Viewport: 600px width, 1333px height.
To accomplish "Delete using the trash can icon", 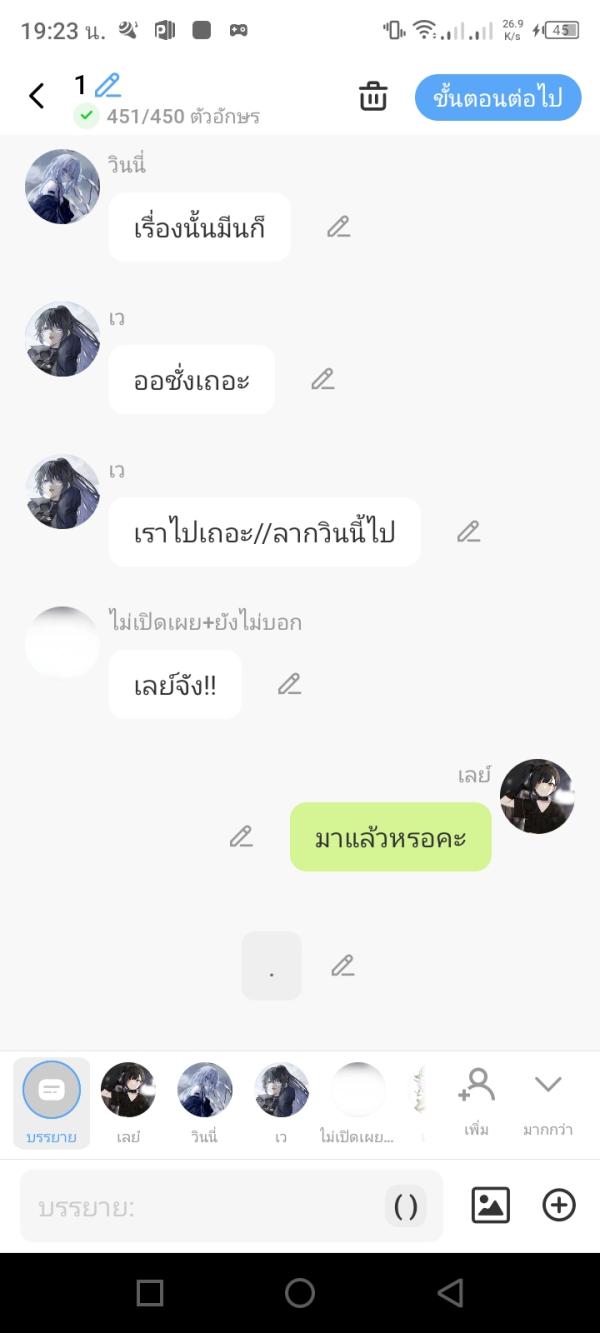I will 373,97.
